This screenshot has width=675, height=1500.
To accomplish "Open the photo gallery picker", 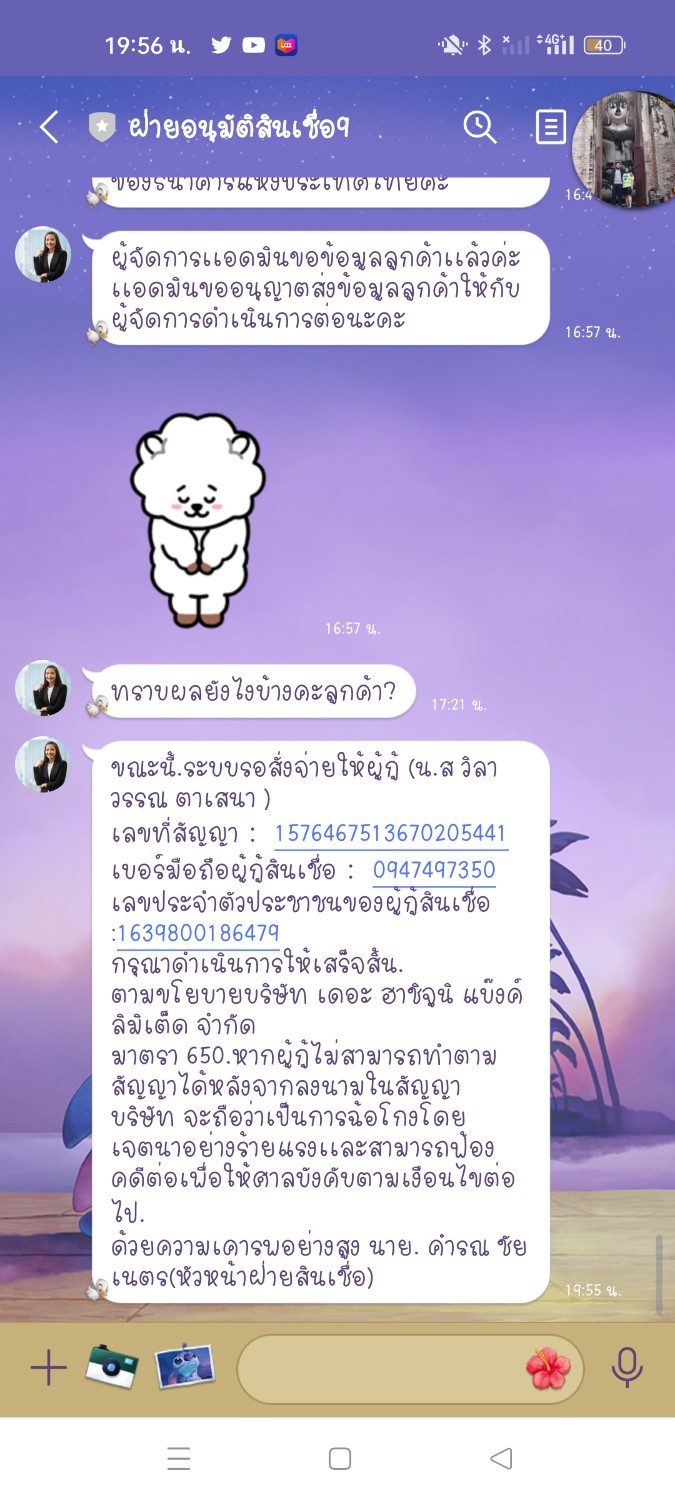I will click(184, 1367).
